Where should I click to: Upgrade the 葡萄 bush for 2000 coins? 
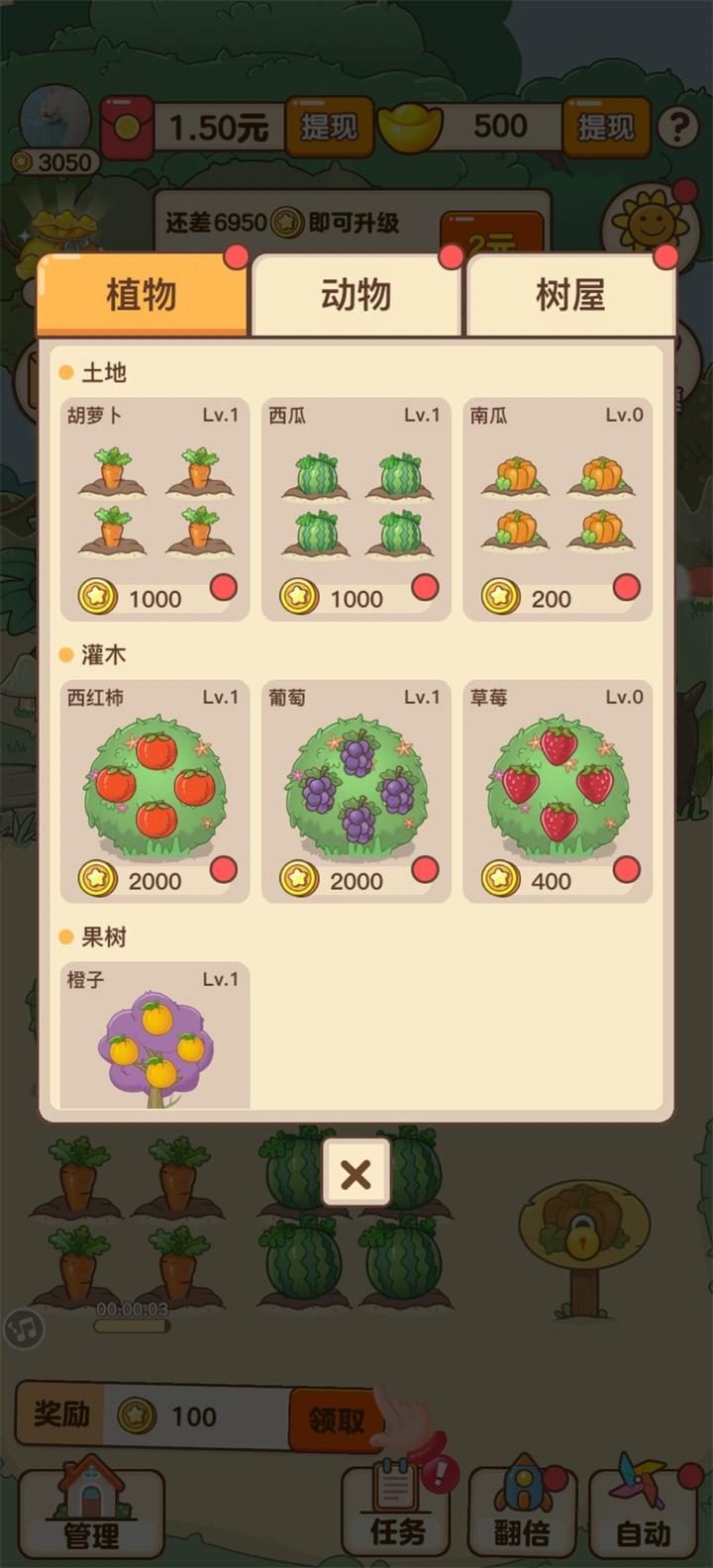(x=356, y=879)
